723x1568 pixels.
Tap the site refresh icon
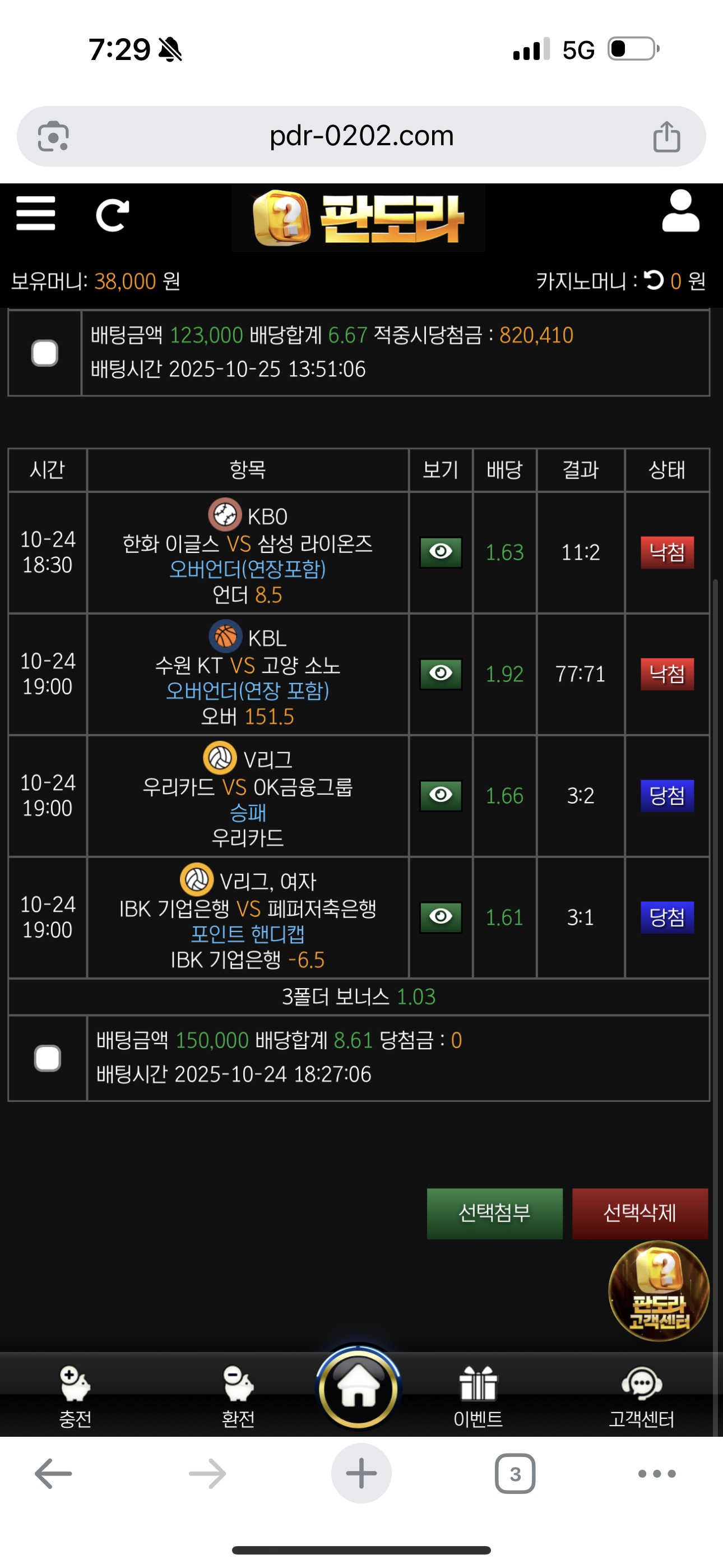[x=113, y=215]
